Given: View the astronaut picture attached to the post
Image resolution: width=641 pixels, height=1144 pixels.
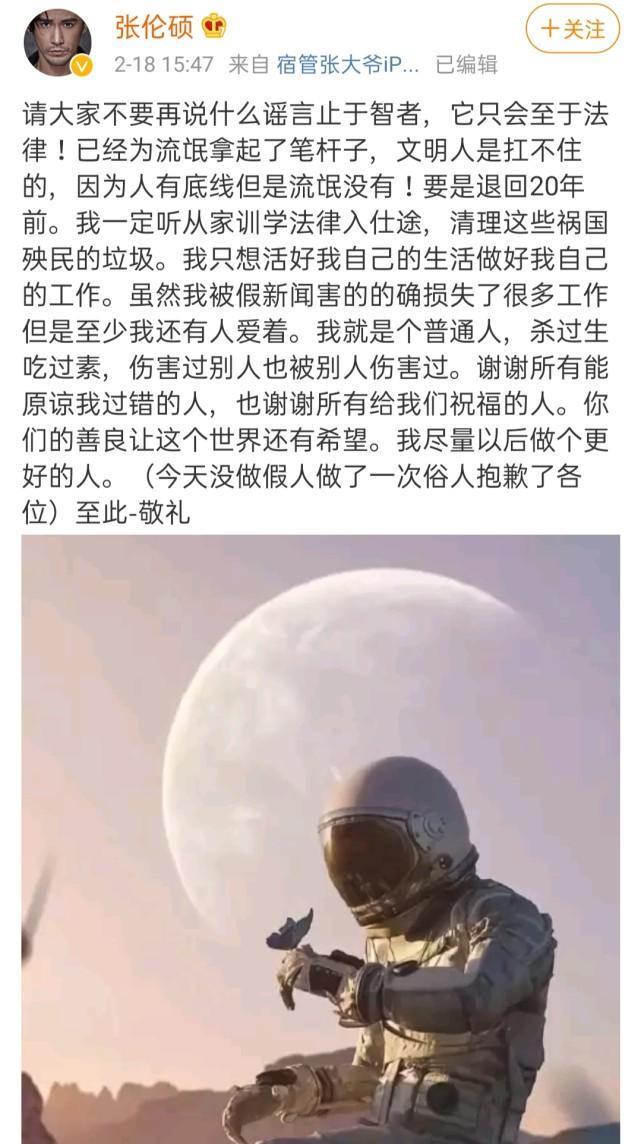Looking at the screenshot, I should point(320,838).
